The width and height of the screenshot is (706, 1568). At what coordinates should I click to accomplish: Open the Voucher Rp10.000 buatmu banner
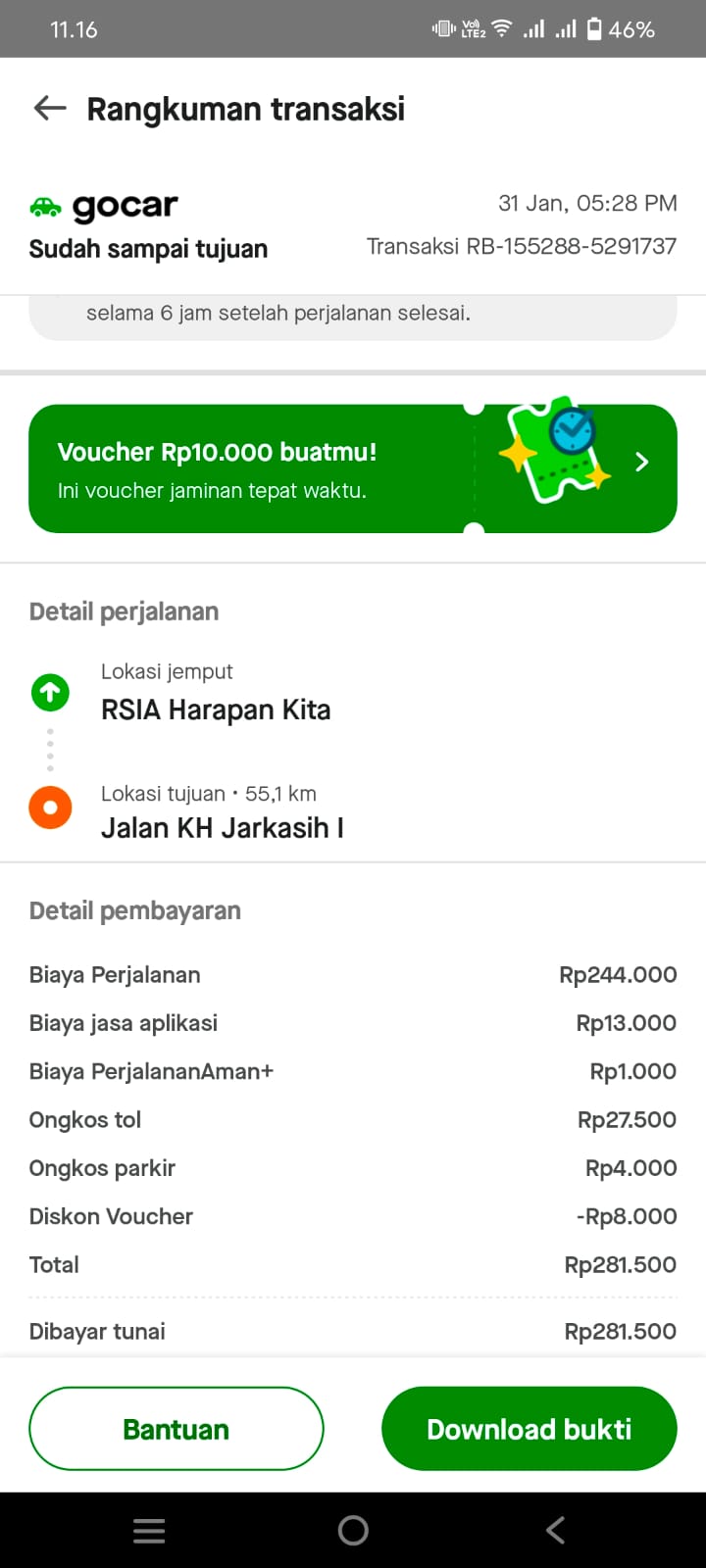[353, 468]
